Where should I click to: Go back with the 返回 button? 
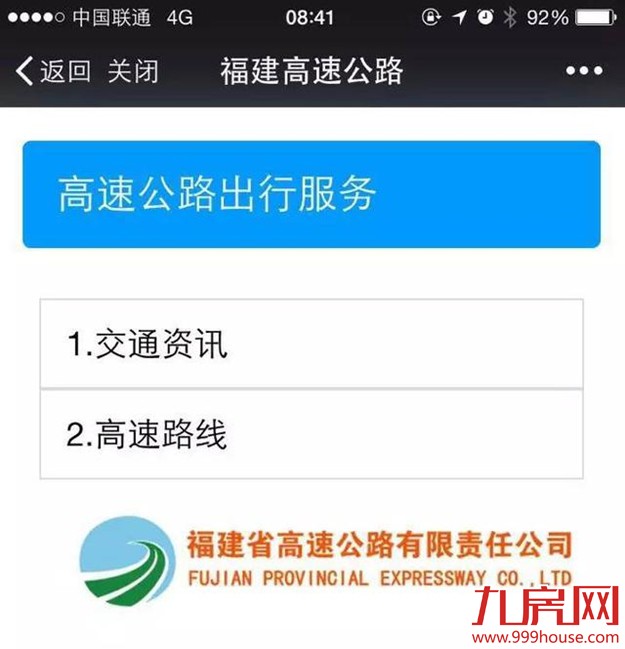pyautogui.click(x=53, y=72)
